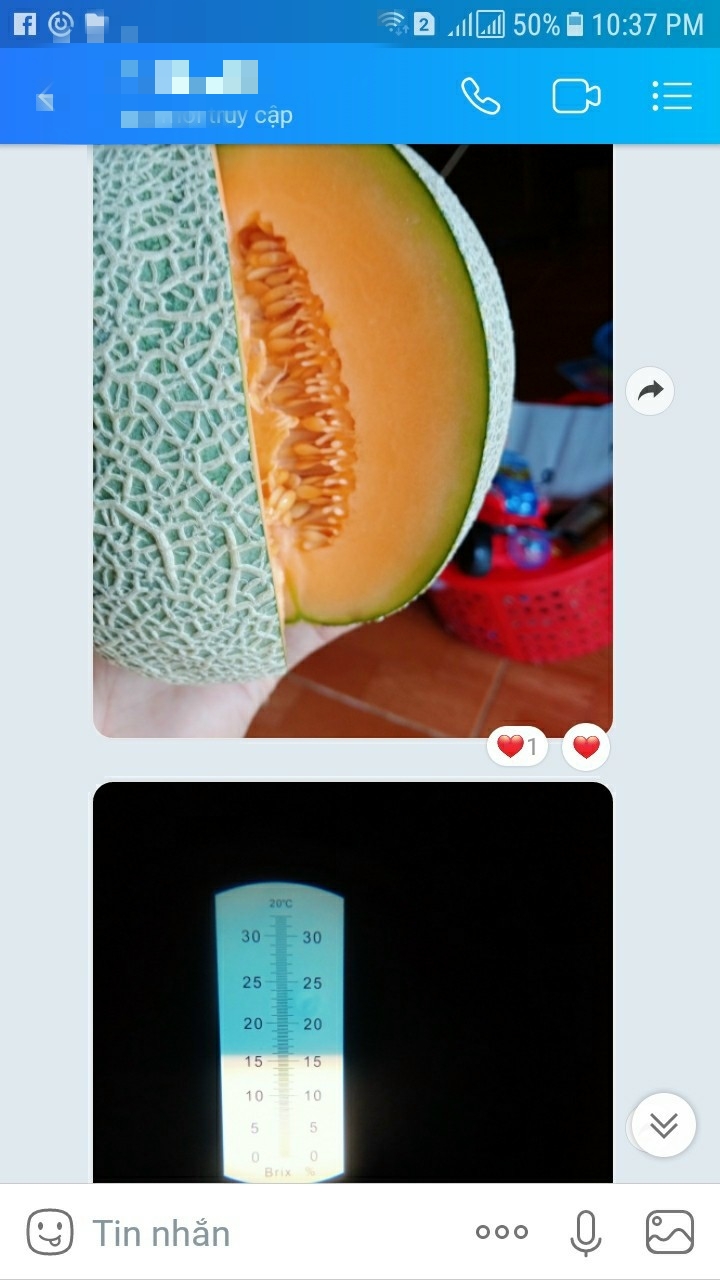Viewport: 720px width, 1280px height.
Task: Go back to the chat list
Action: pos(45,99)
